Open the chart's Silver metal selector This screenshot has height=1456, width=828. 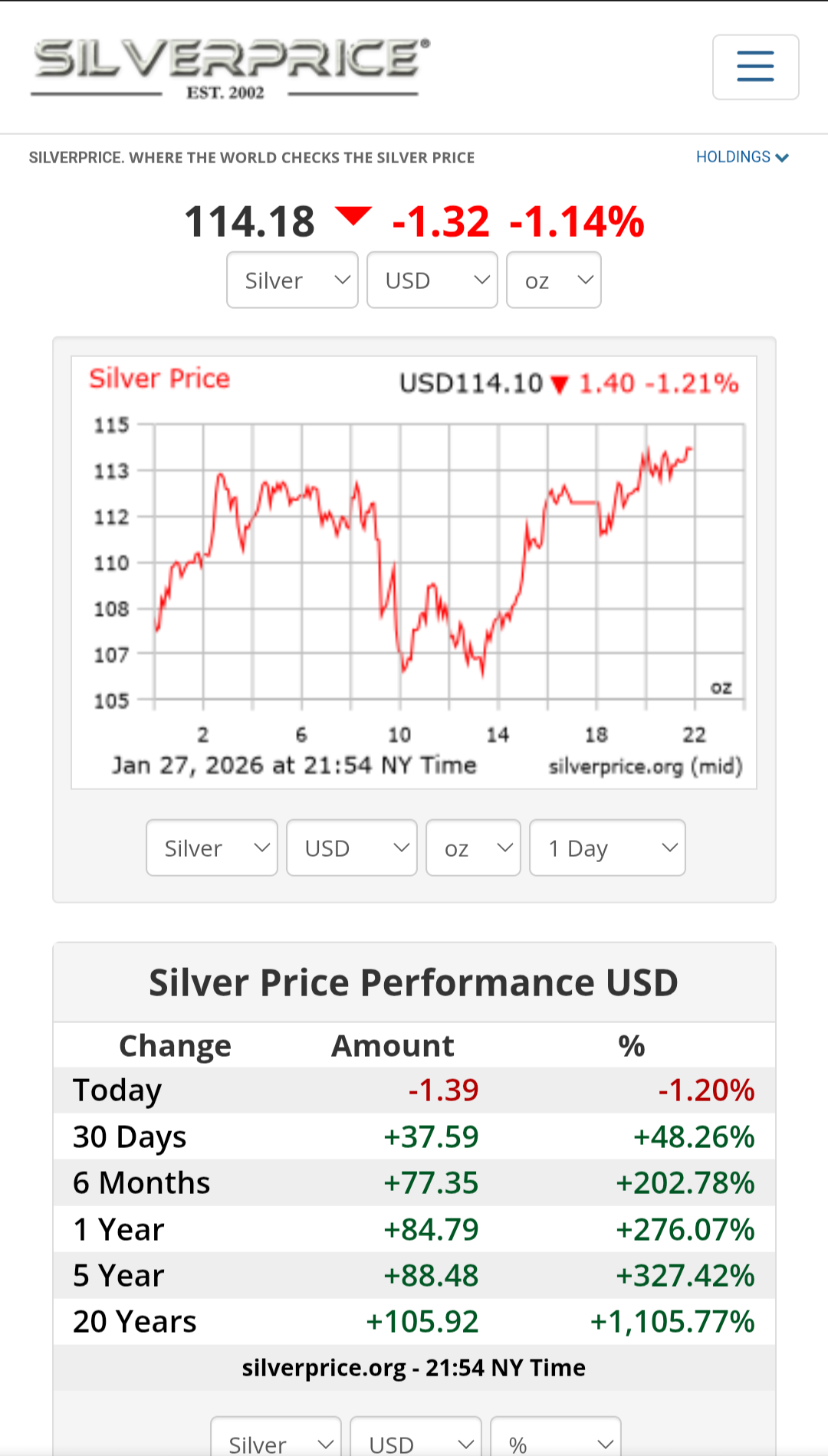click(212, 848)
